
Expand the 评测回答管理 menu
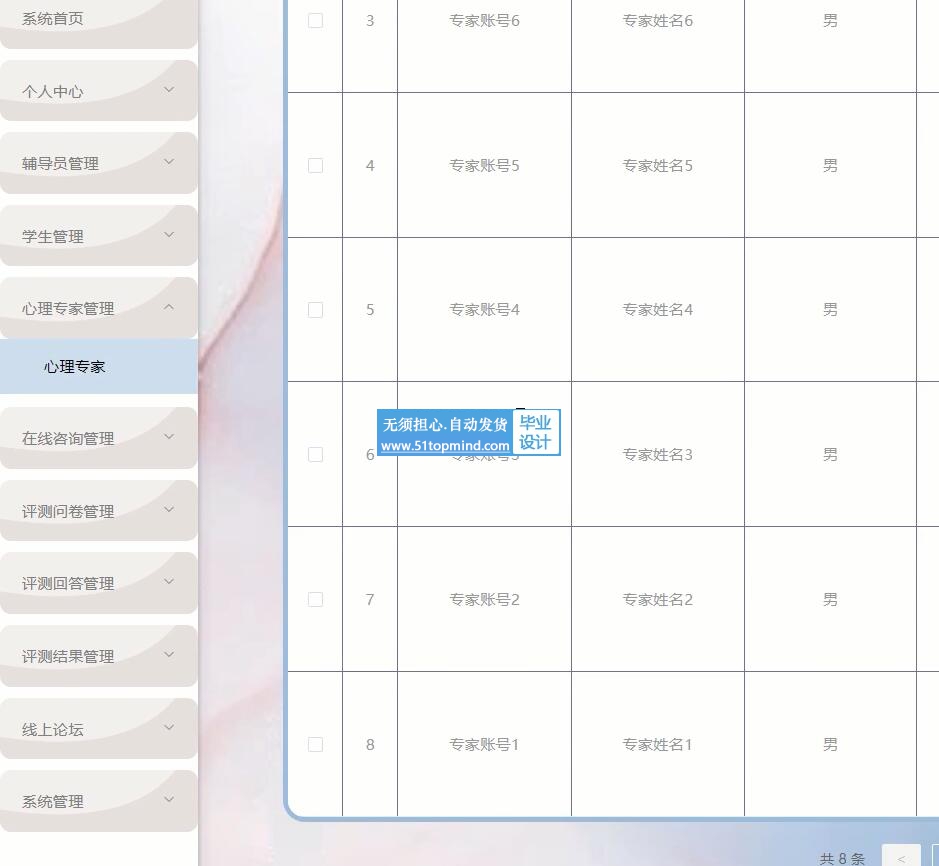pyautogui.click(x=98, y=583)
